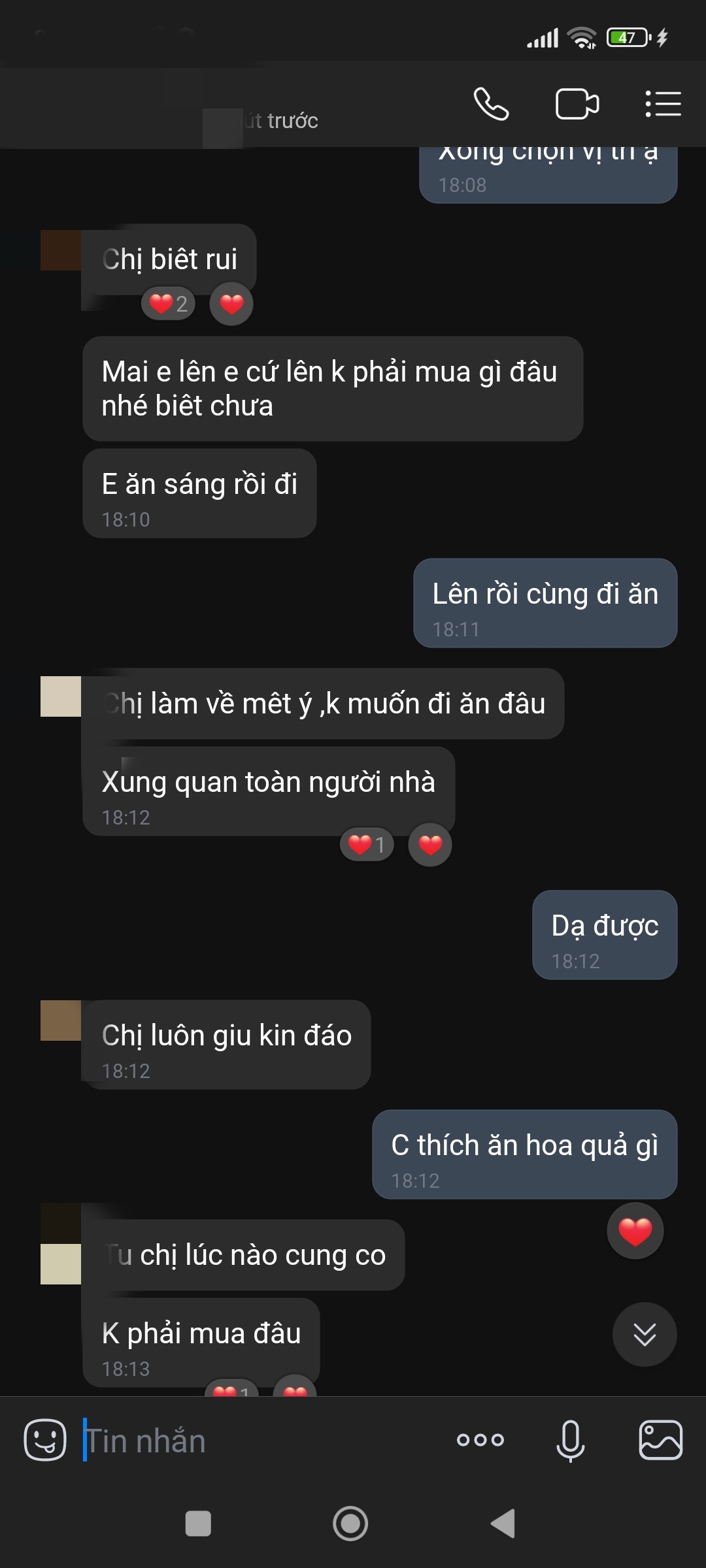Screen dimensions: 706x1568
Task: Open more attachment options
Action: pyautogui.click(x=480, y=1440)
